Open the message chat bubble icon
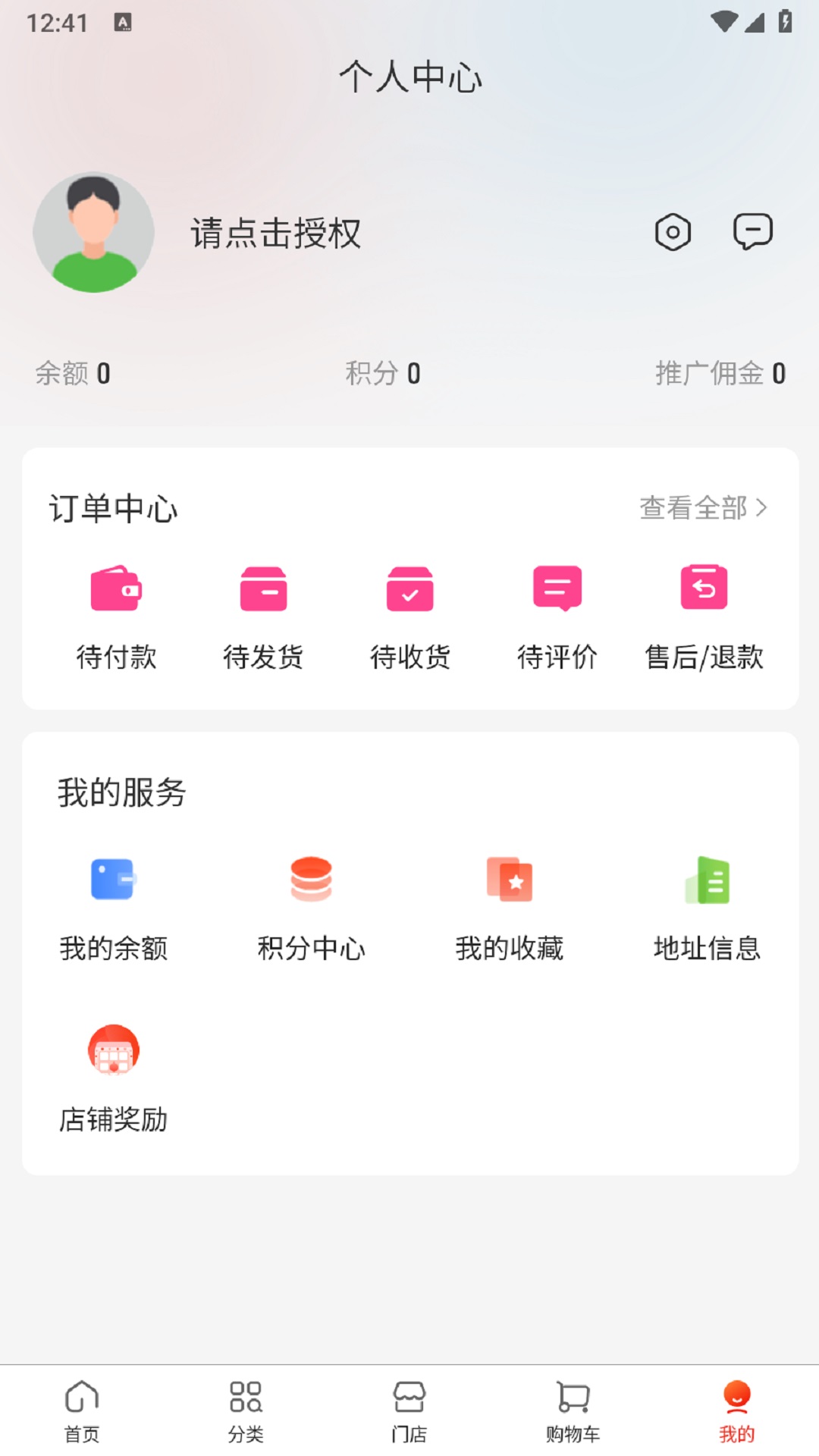Image resolution: width=819 pixels, height=1456 pixels. [752, 232]
